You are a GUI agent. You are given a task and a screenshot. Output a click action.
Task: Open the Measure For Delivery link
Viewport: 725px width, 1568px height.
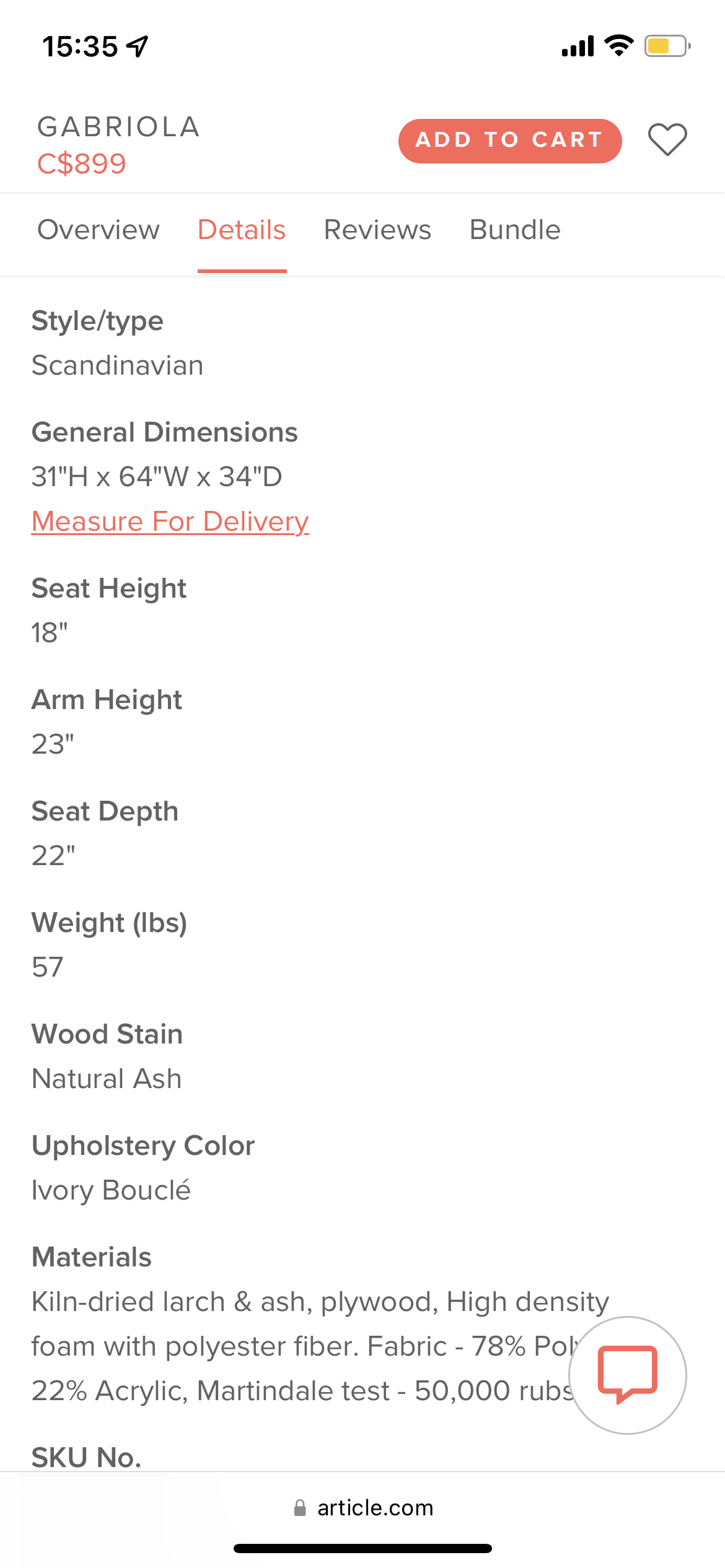coord(170,521)
